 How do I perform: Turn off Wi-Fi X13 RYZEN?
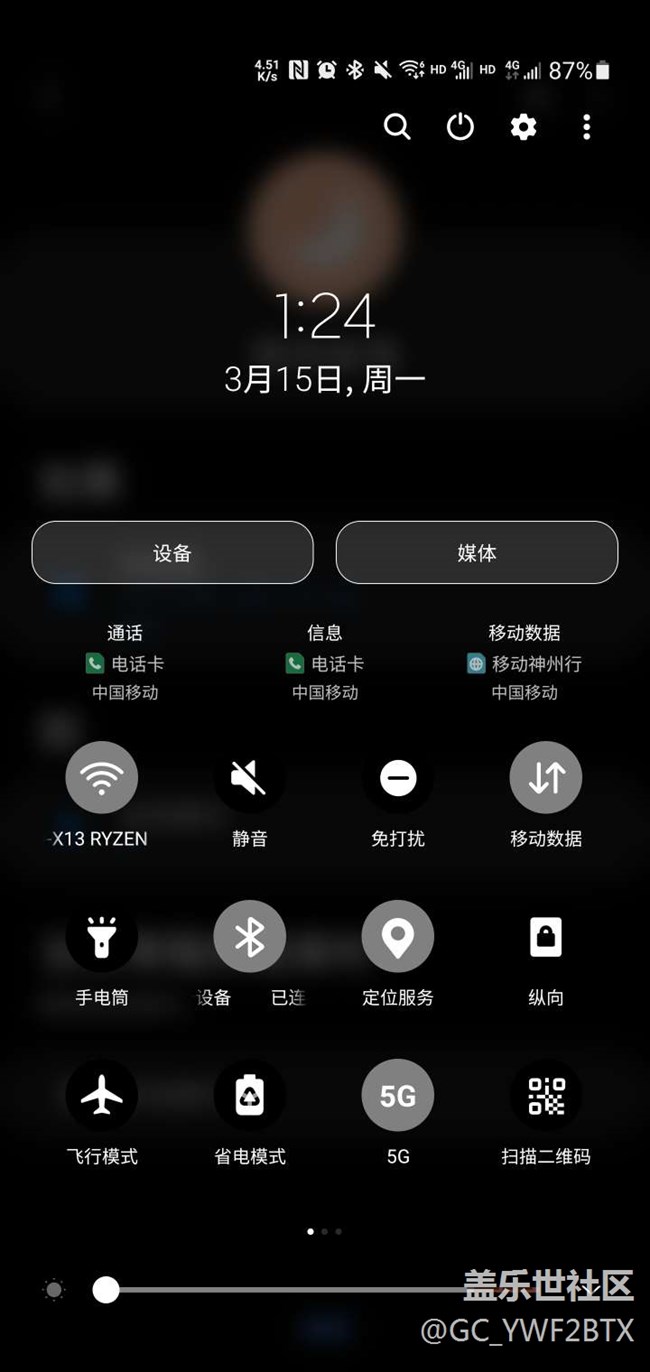102,777
